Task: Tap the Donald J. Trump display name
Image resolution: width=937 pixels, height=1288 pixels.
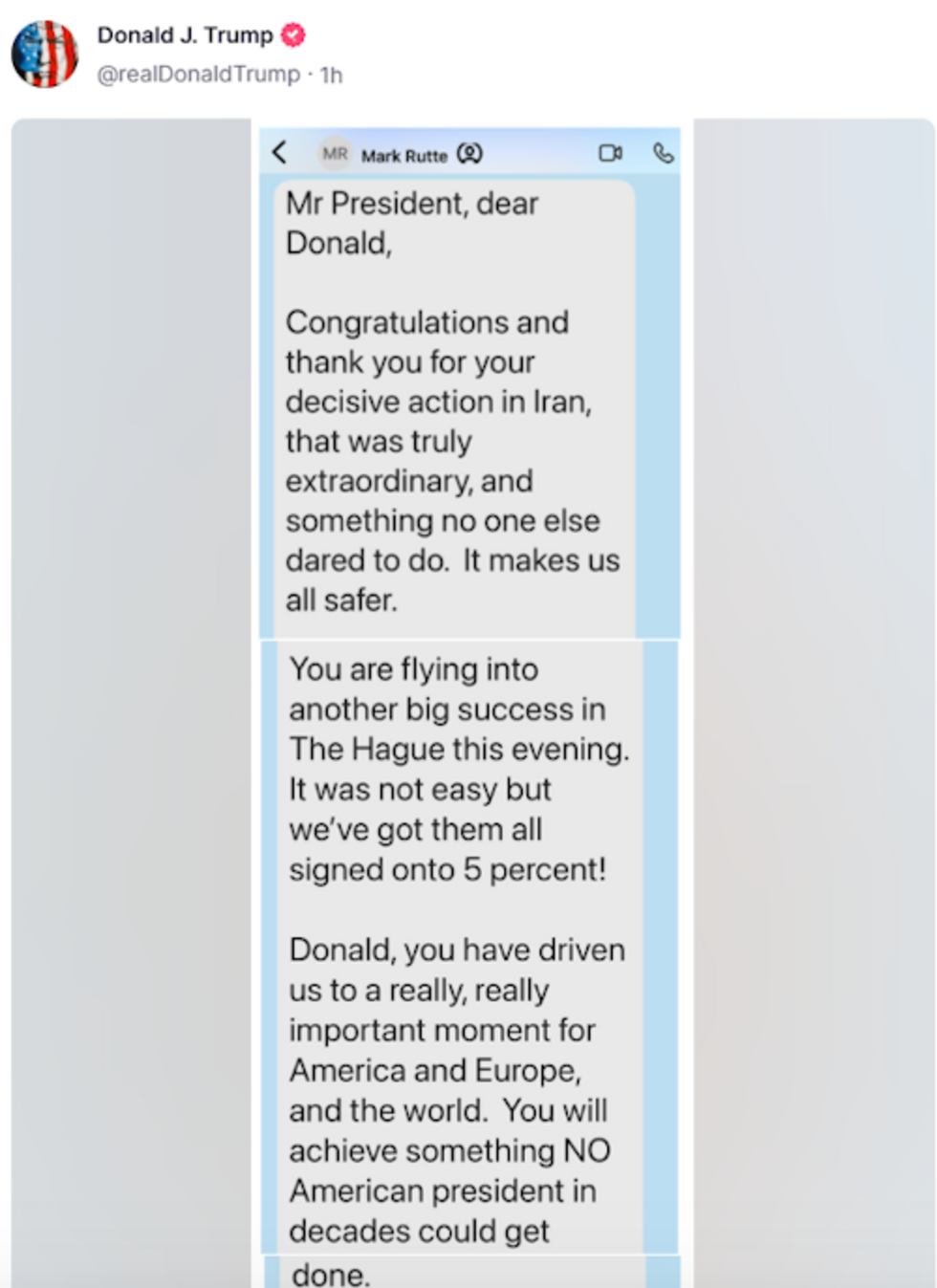Action: (185, 35)
